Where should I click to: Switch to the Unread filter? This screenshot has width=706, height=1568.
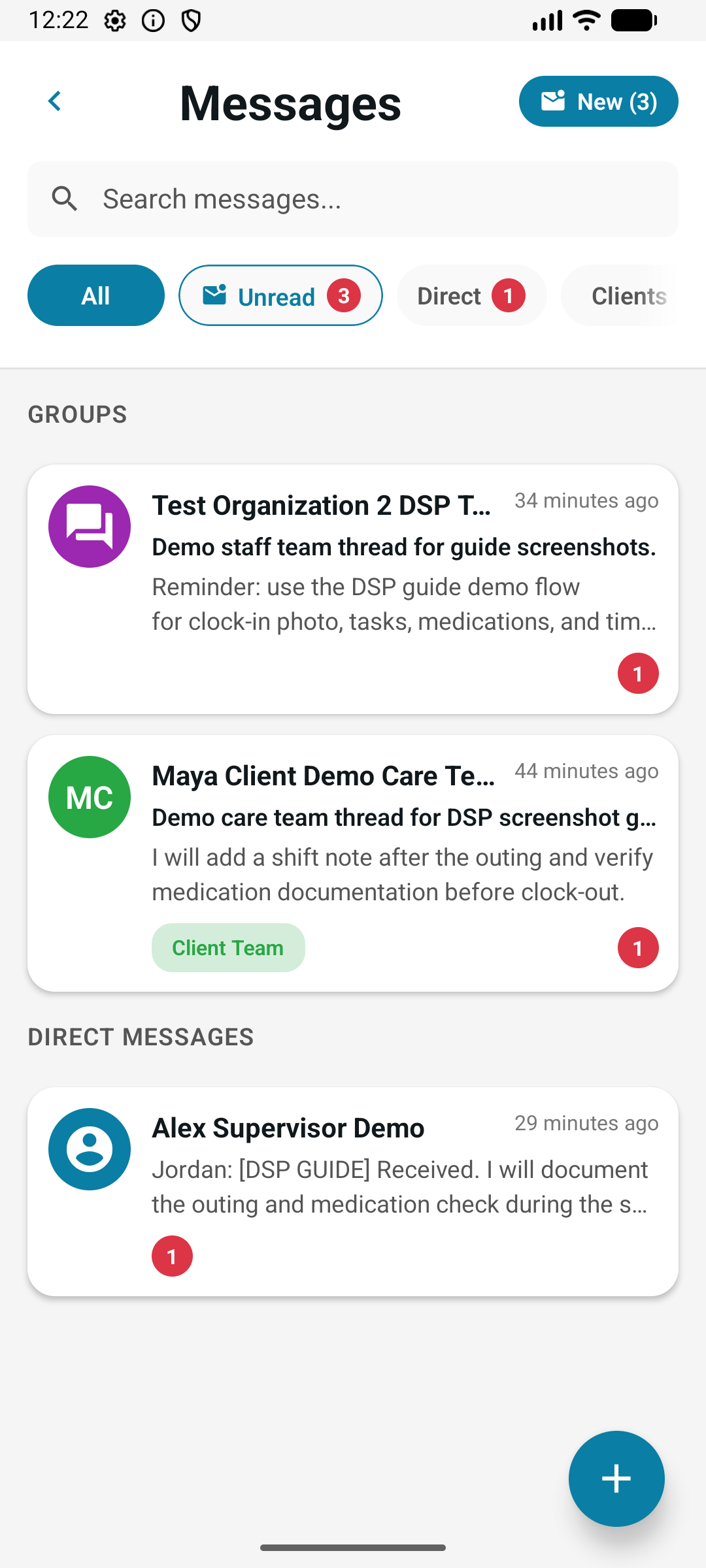click(x=280, y=295)
